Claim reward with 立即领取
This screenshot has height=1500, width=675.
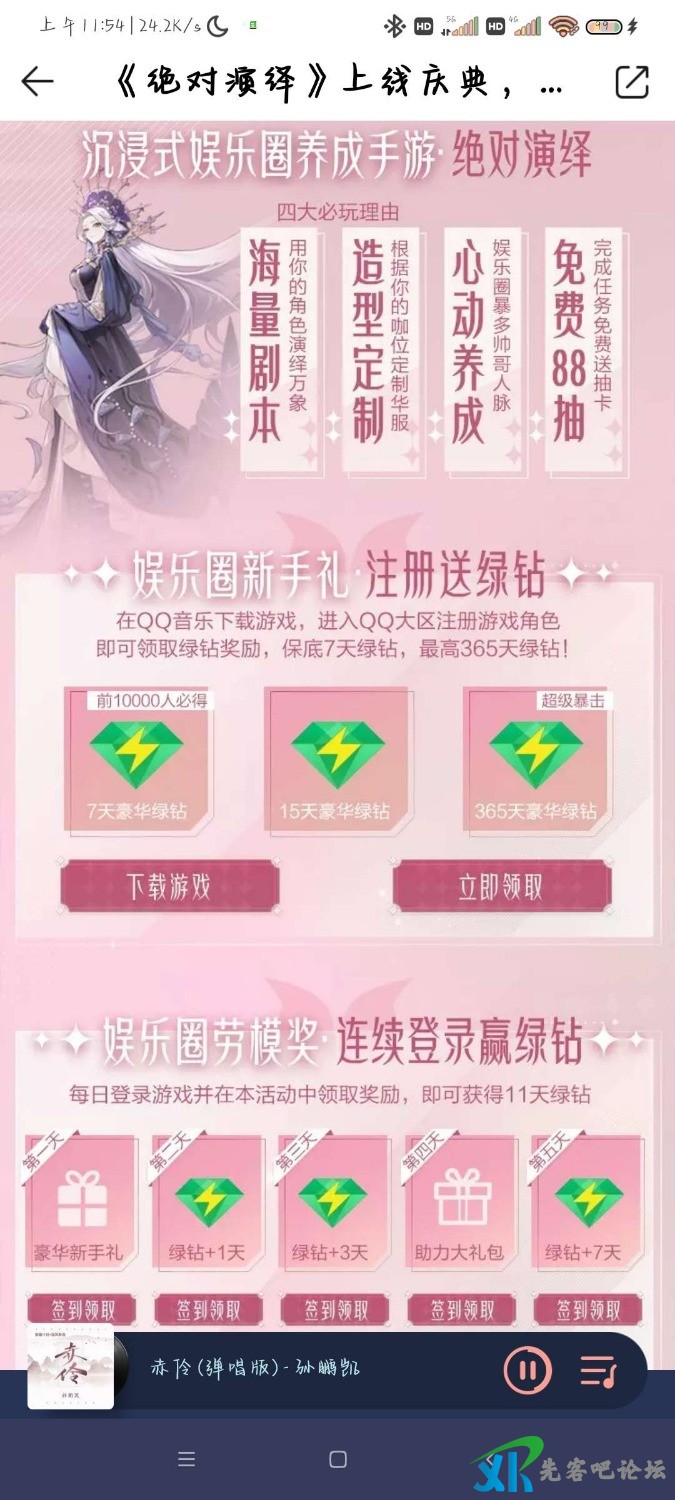coord(501,886)
